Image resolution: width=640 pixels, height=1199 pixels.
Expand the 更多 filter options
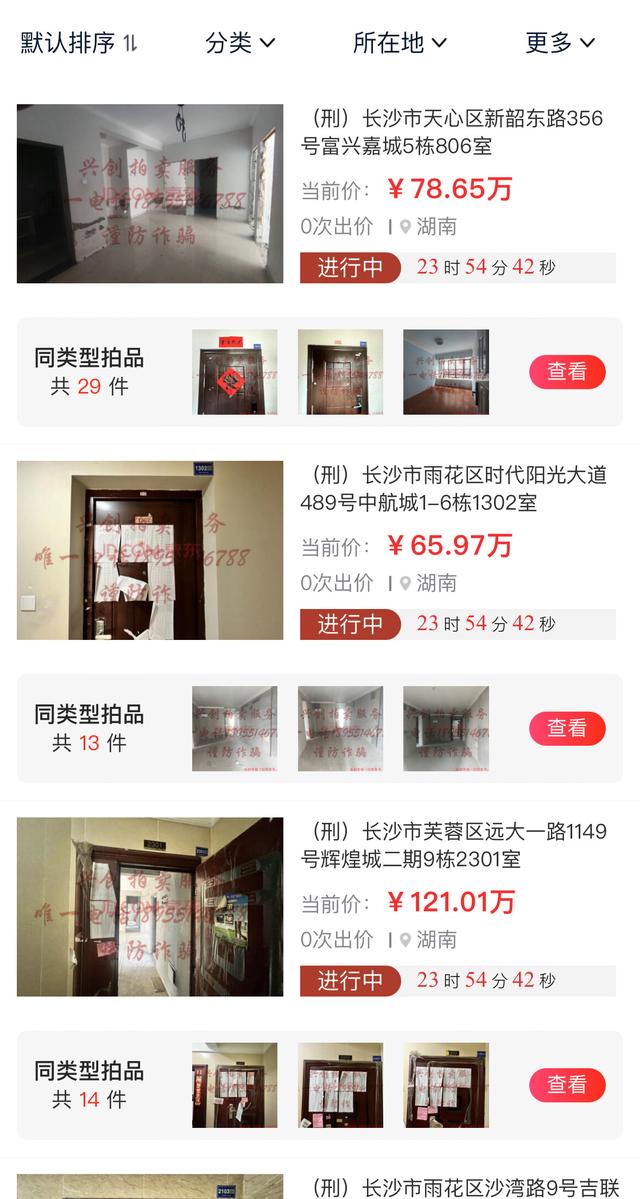click(x=559, y=43)
